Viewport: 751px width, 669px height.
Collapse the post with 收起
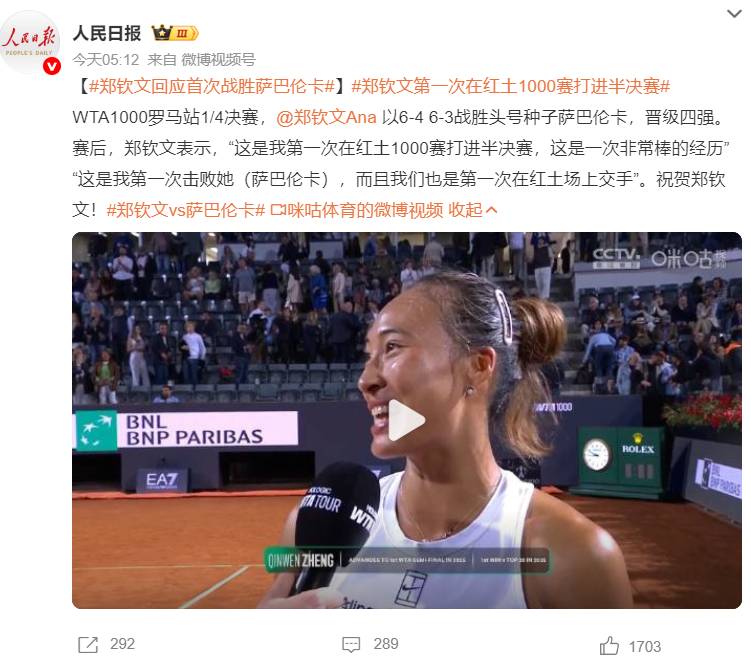472,210
